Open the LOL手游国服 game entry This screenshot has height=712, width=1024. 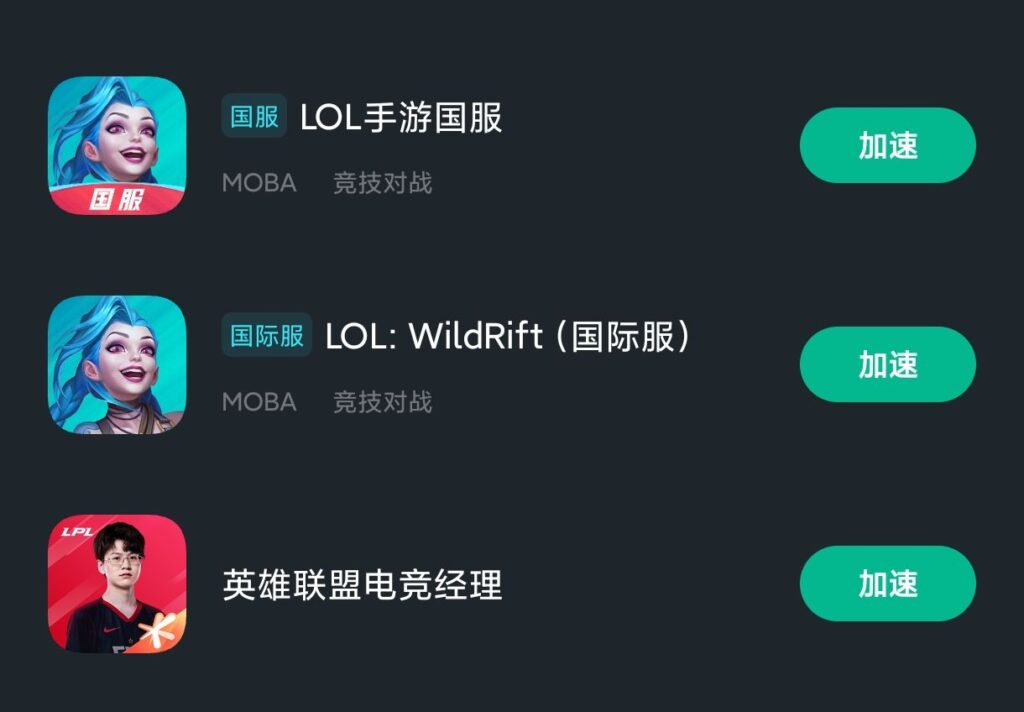(x=400, y=119)
